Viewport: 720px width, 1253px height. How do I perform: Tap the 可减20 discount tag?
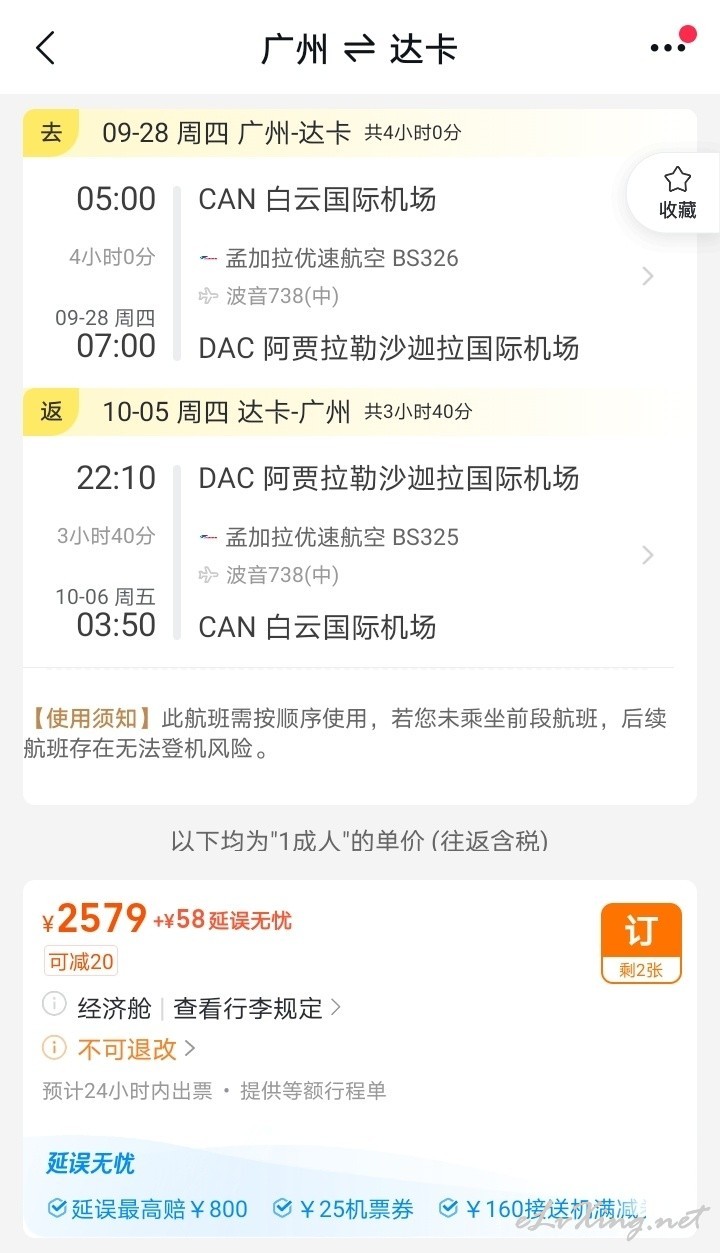pos(80,962)
